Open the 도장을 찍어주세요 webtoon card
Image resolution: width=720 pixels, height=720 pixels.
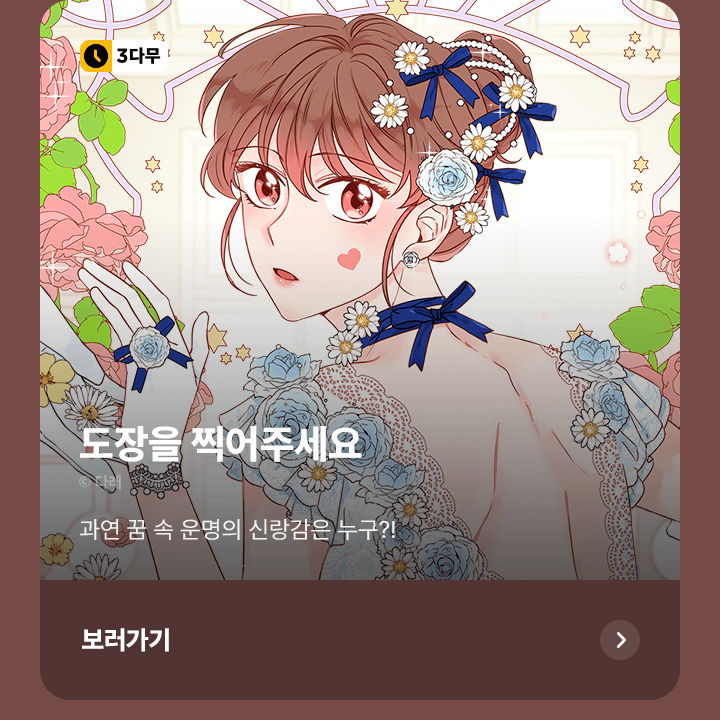360,300
